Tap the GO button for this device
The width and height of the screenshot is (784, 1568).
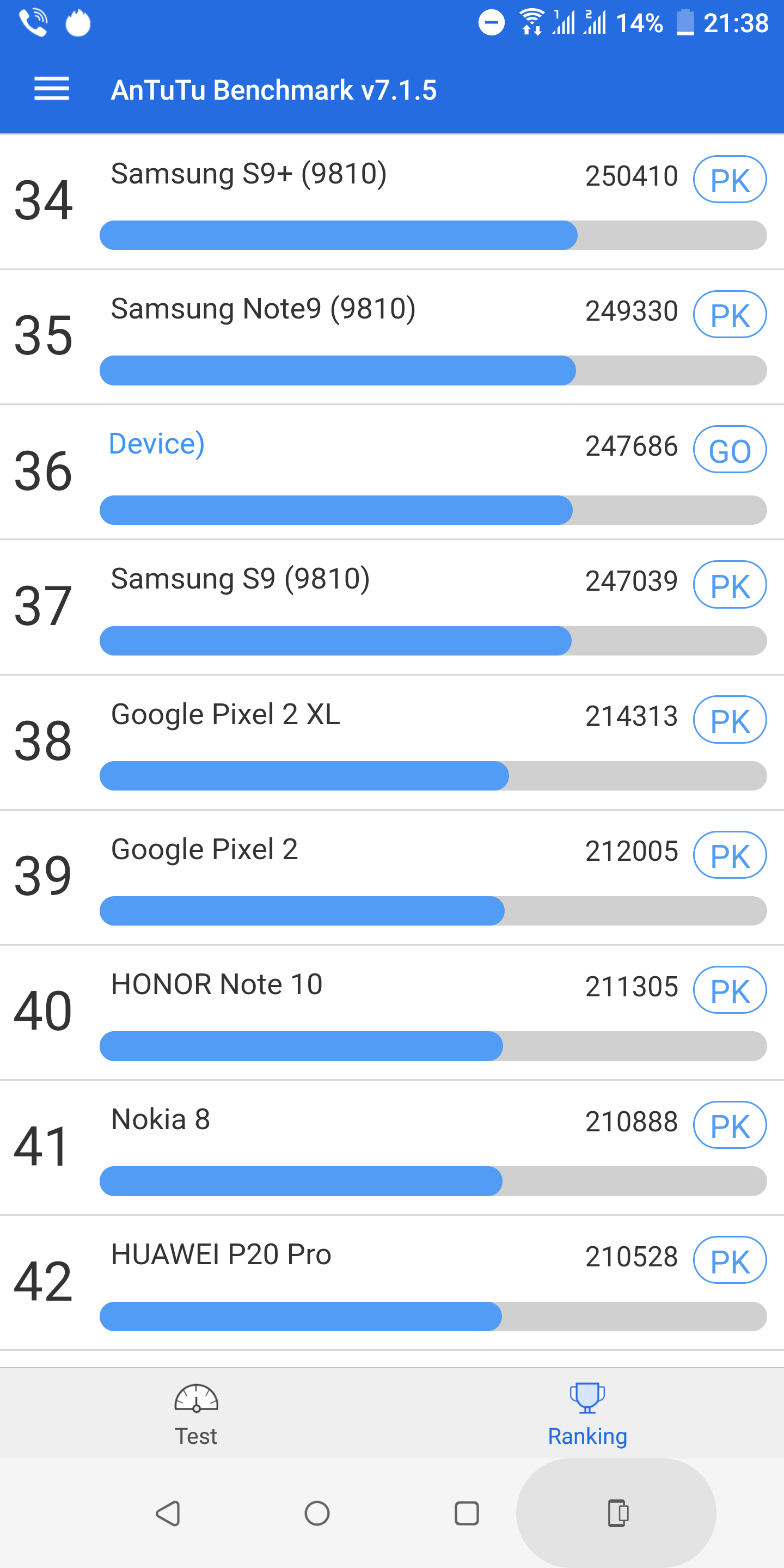[x=730, y=450]
